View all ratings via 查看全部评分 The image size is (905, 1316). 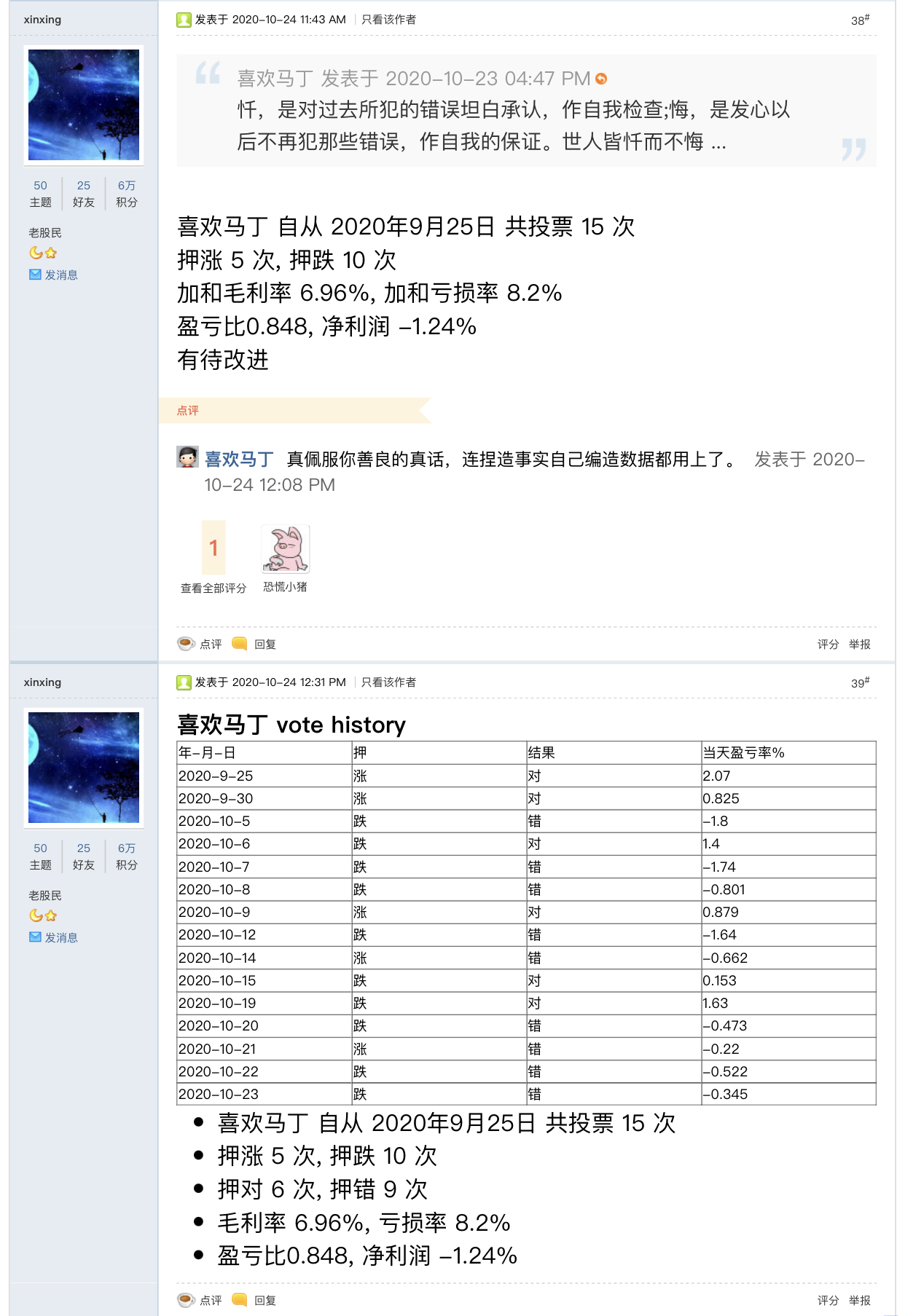tap(213, 588)
